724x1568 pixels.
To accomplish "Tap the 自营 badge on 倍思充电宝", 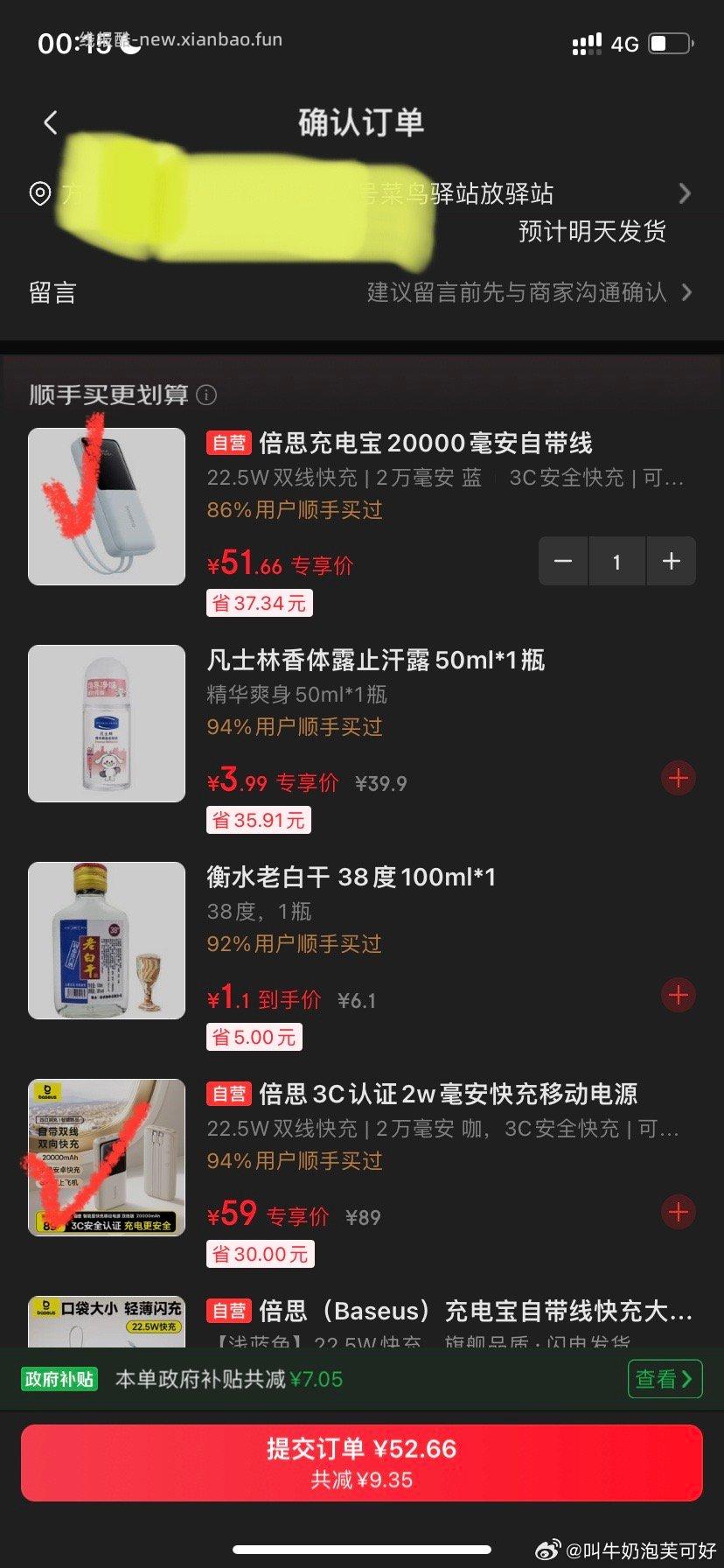I will (228, 444).
